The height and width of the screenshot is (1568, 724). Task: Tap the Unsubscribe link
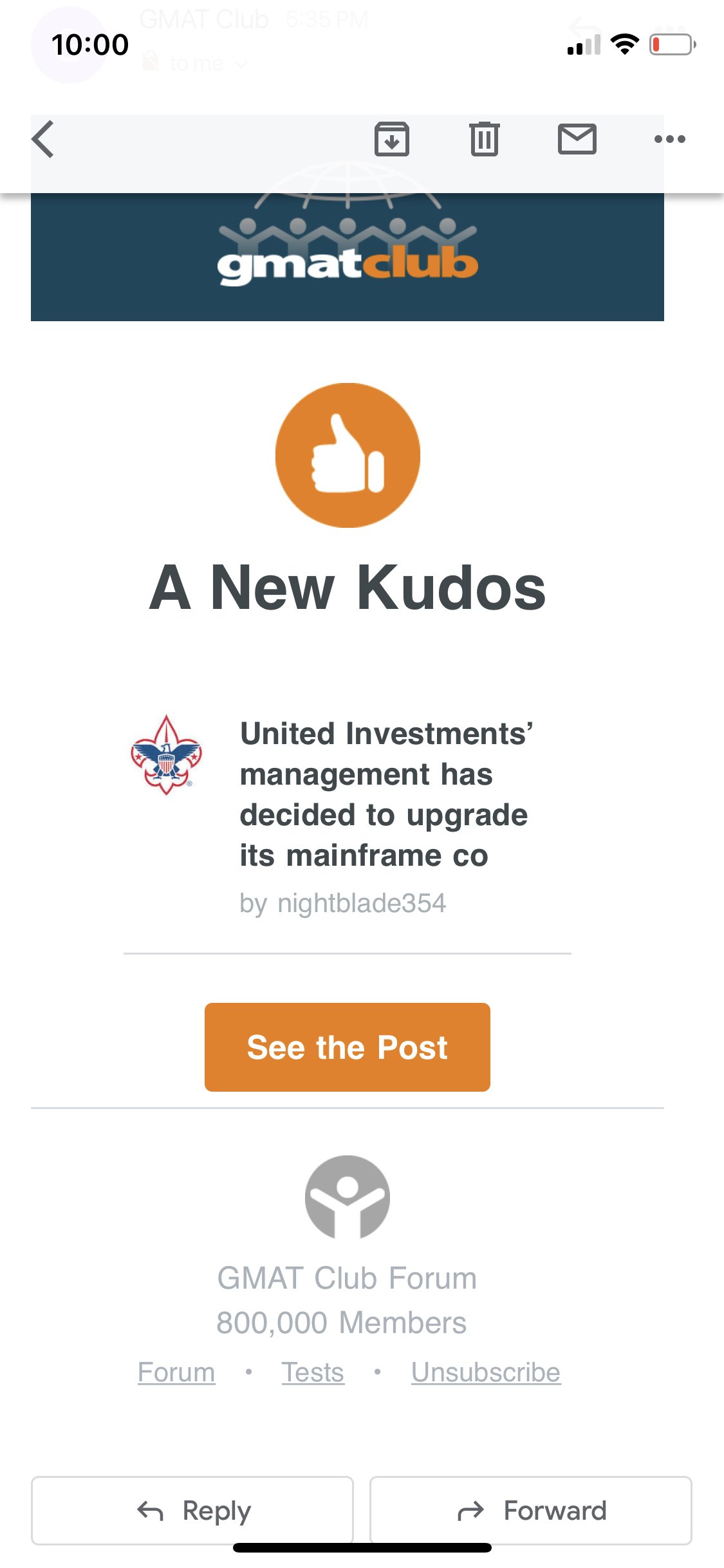(486, 1372)
